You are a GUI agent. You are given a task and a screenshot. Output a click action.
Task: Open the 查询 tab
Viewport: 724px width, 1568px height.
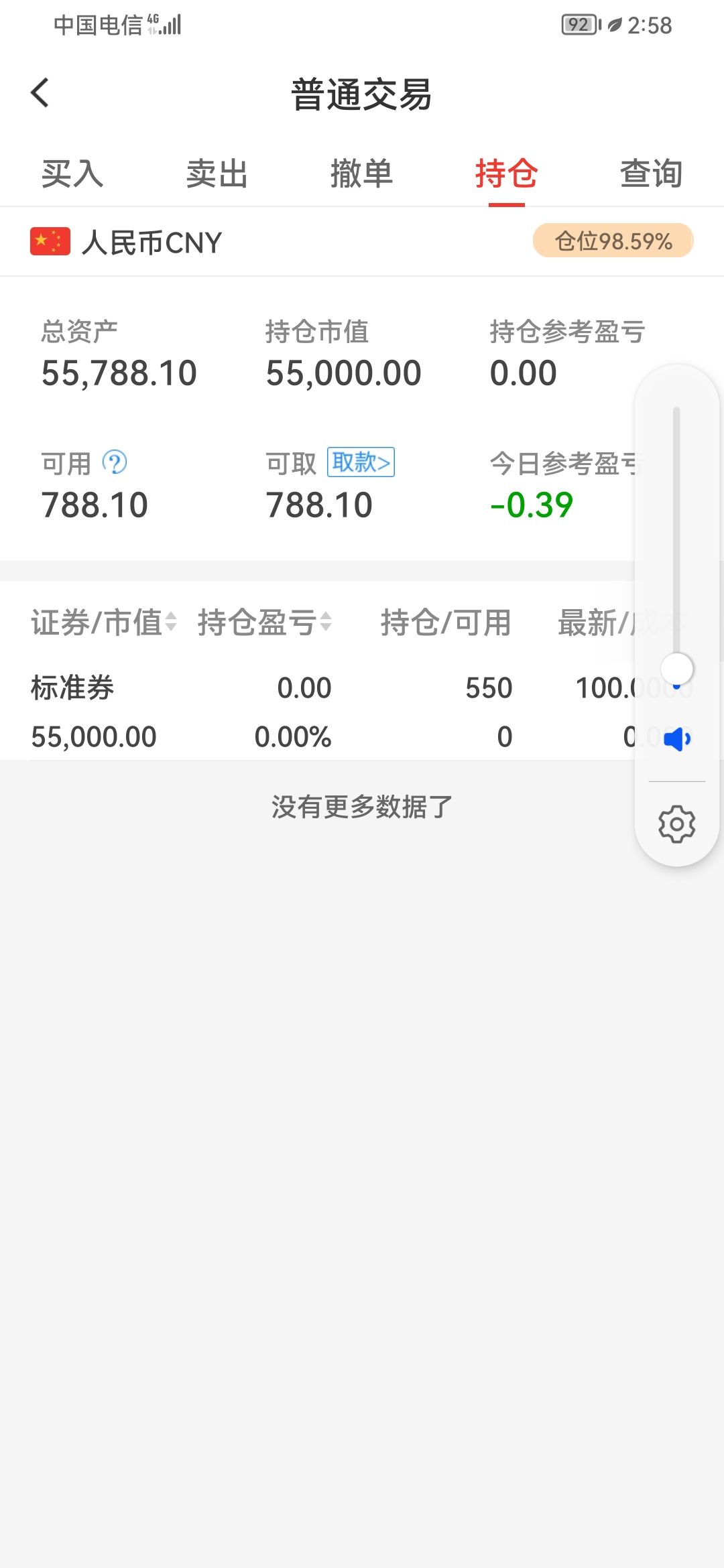pyautogui.click(x=652, y=174)
